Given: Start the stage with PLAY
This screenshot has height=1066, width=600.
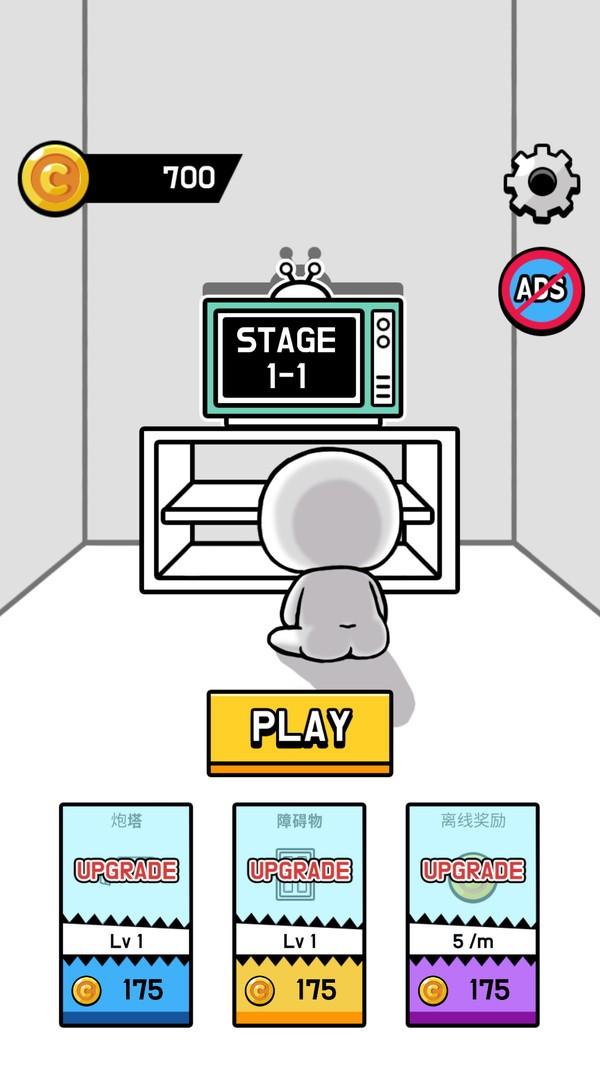Looking at the screenshot, I should tap(300, 730).
